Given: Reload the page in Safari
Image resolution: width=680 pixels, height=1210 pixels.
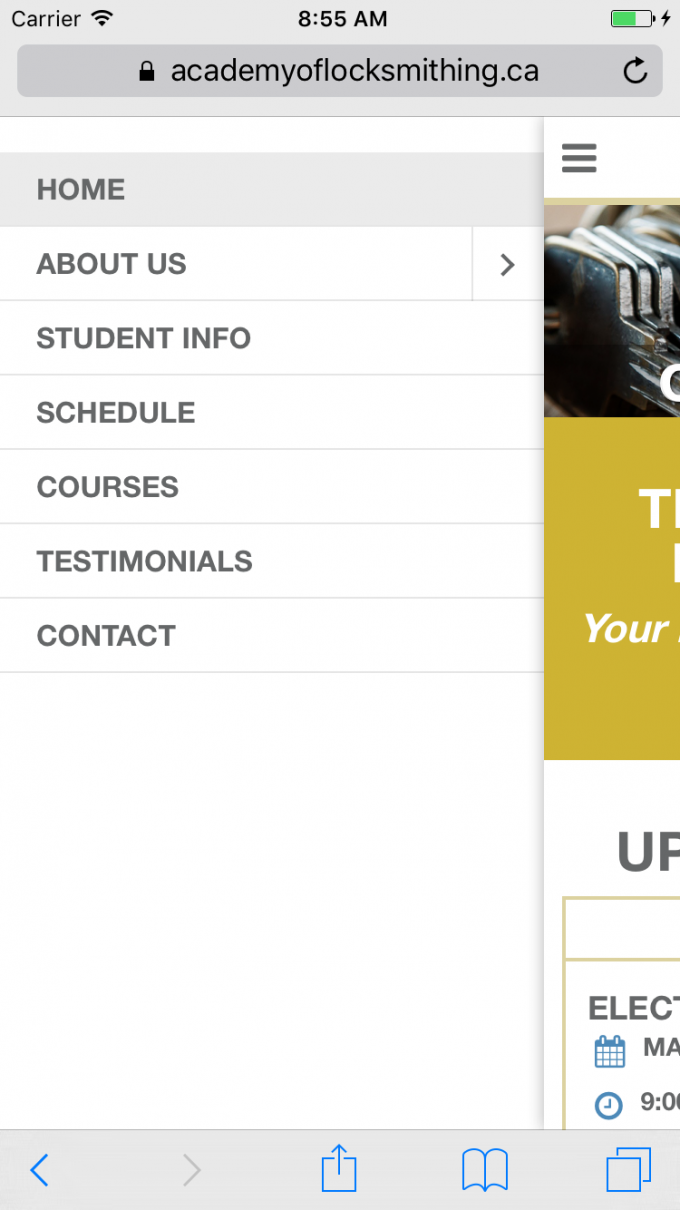Looking at the screenshot, I should tap(634, 71).
